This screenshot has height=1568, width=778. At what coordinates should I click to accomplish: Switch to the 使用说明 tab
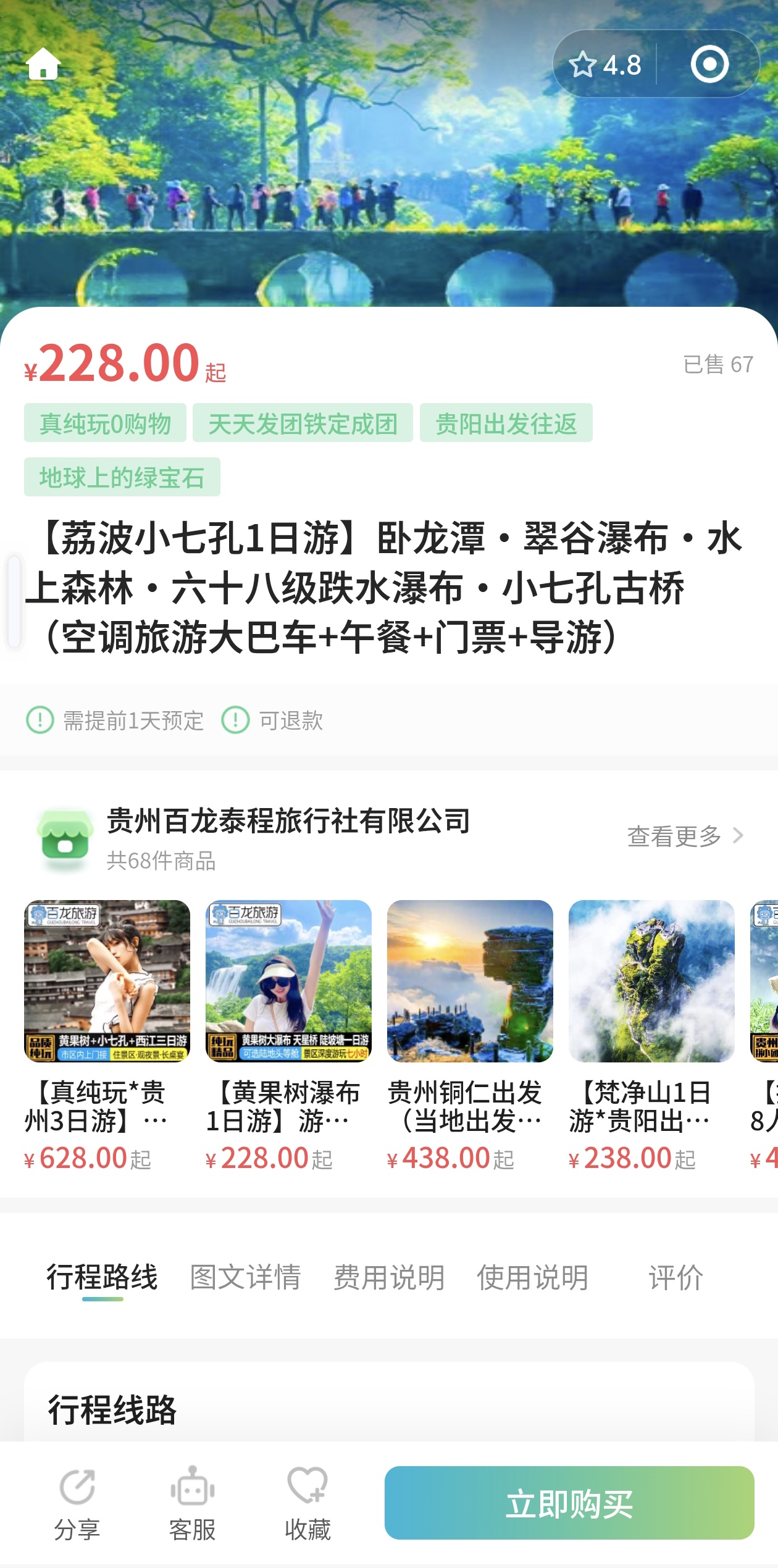532,1277
